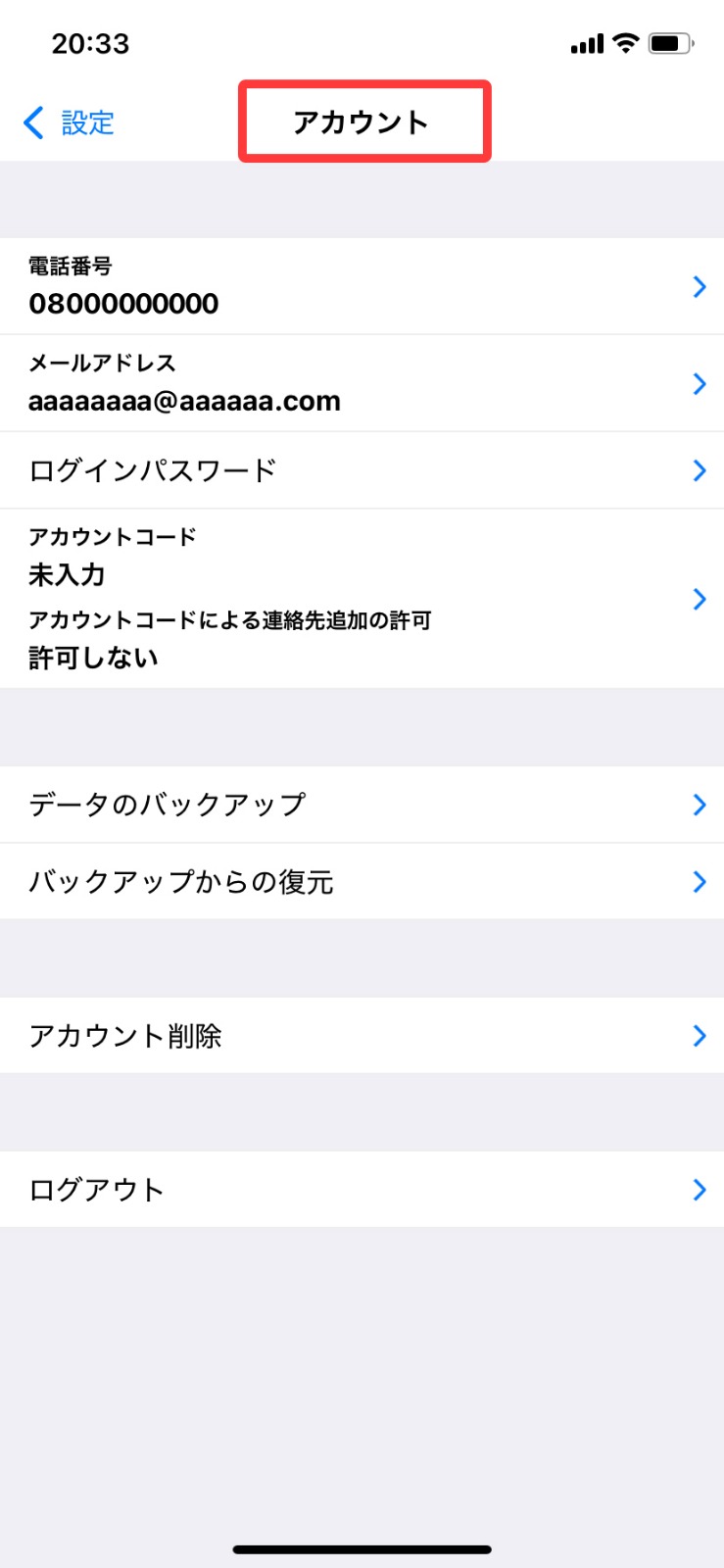Open アカウント削除
Viewport: 724px width, 1568px height.
(x=362, y=1036)
